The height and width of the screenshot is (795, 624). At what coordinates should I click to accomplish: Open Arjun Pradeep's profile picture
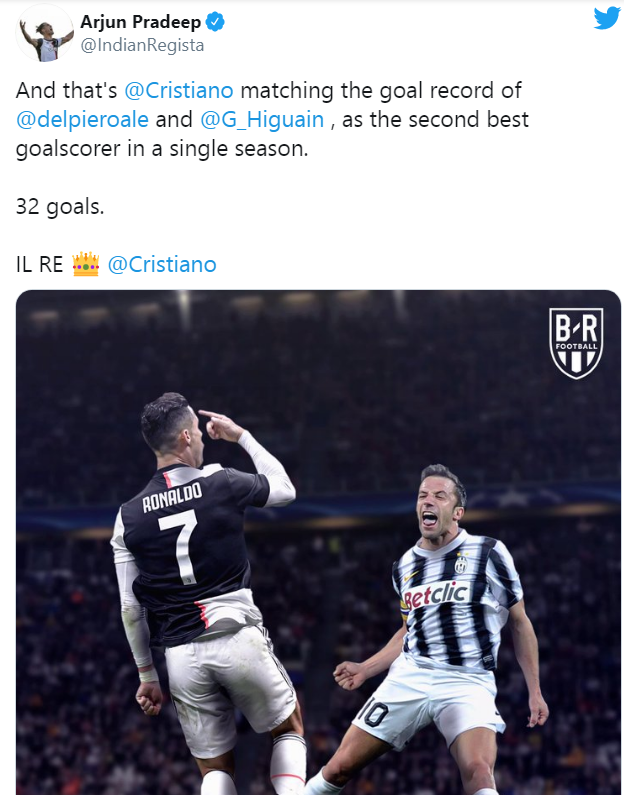point(45,33)
